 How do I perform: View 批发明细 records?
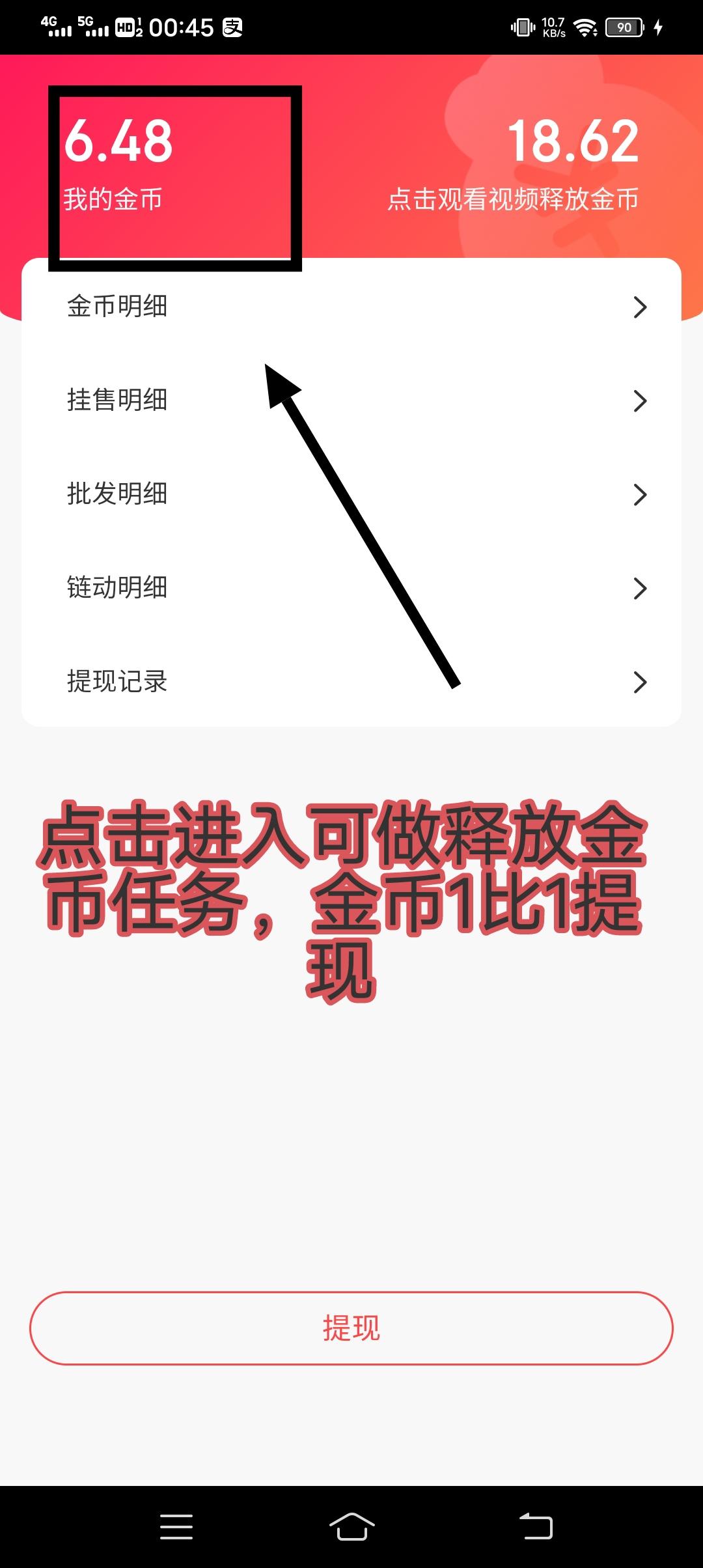351,494
